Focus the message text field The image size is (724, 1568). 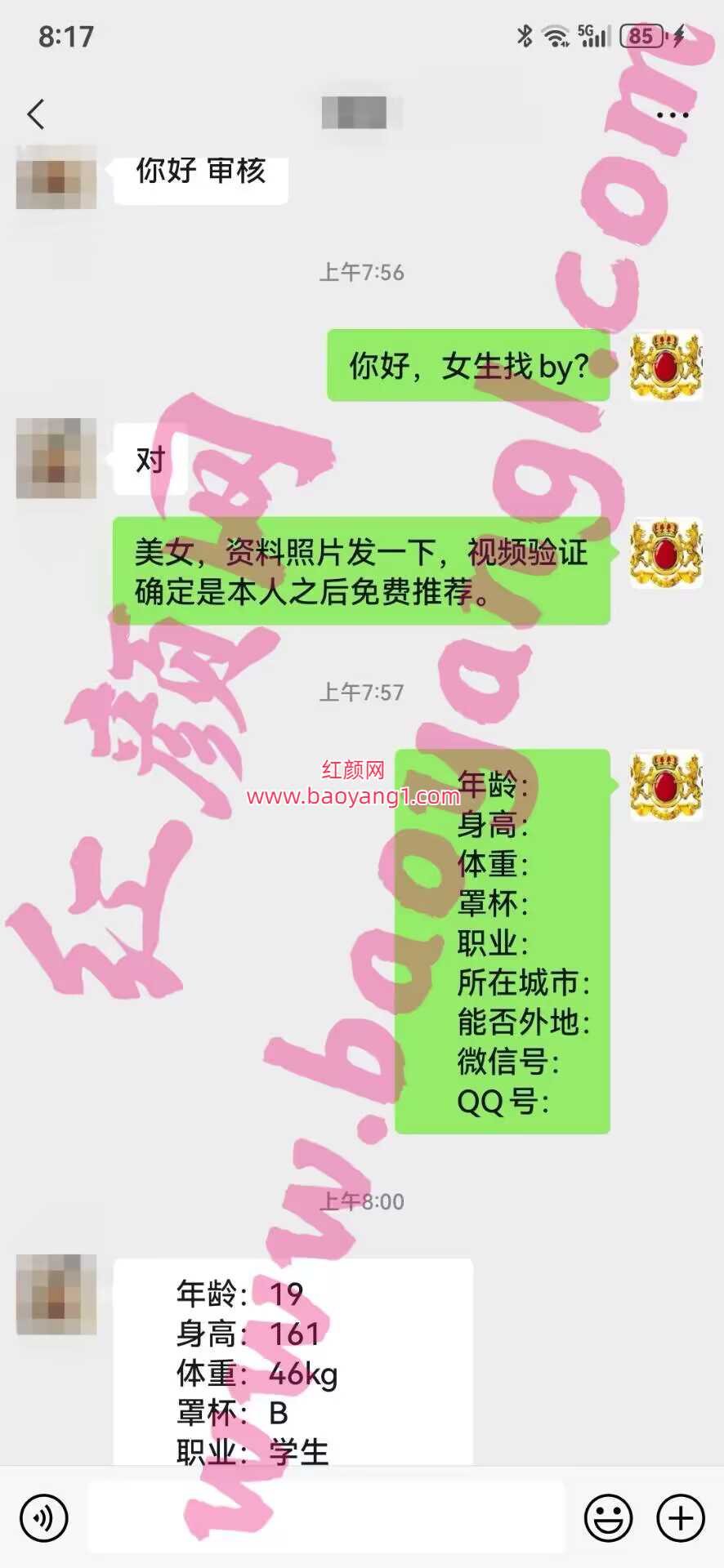[x=325, y=1518]
